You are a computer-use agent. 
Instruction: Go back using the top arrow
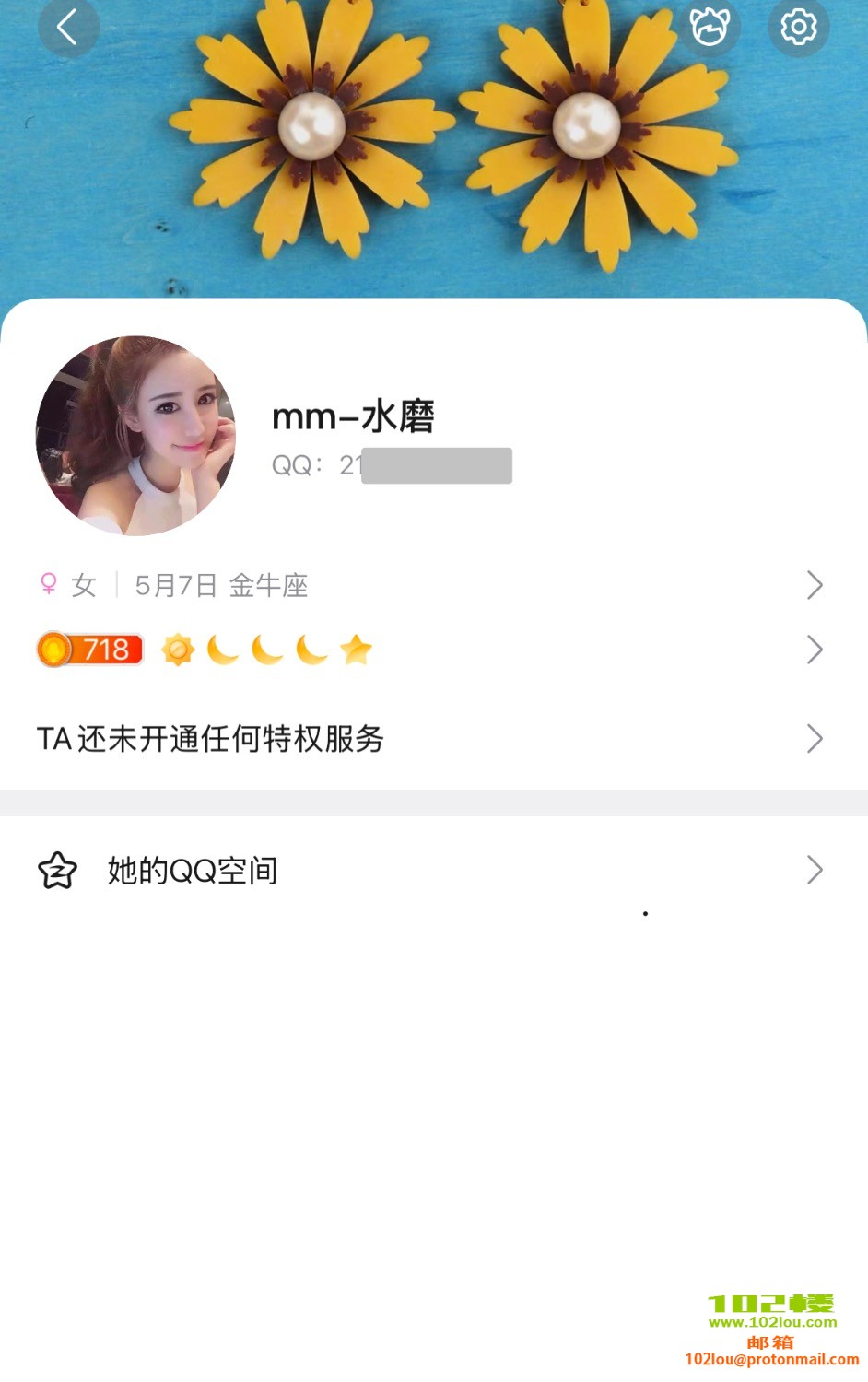click(x=67, y=28)
